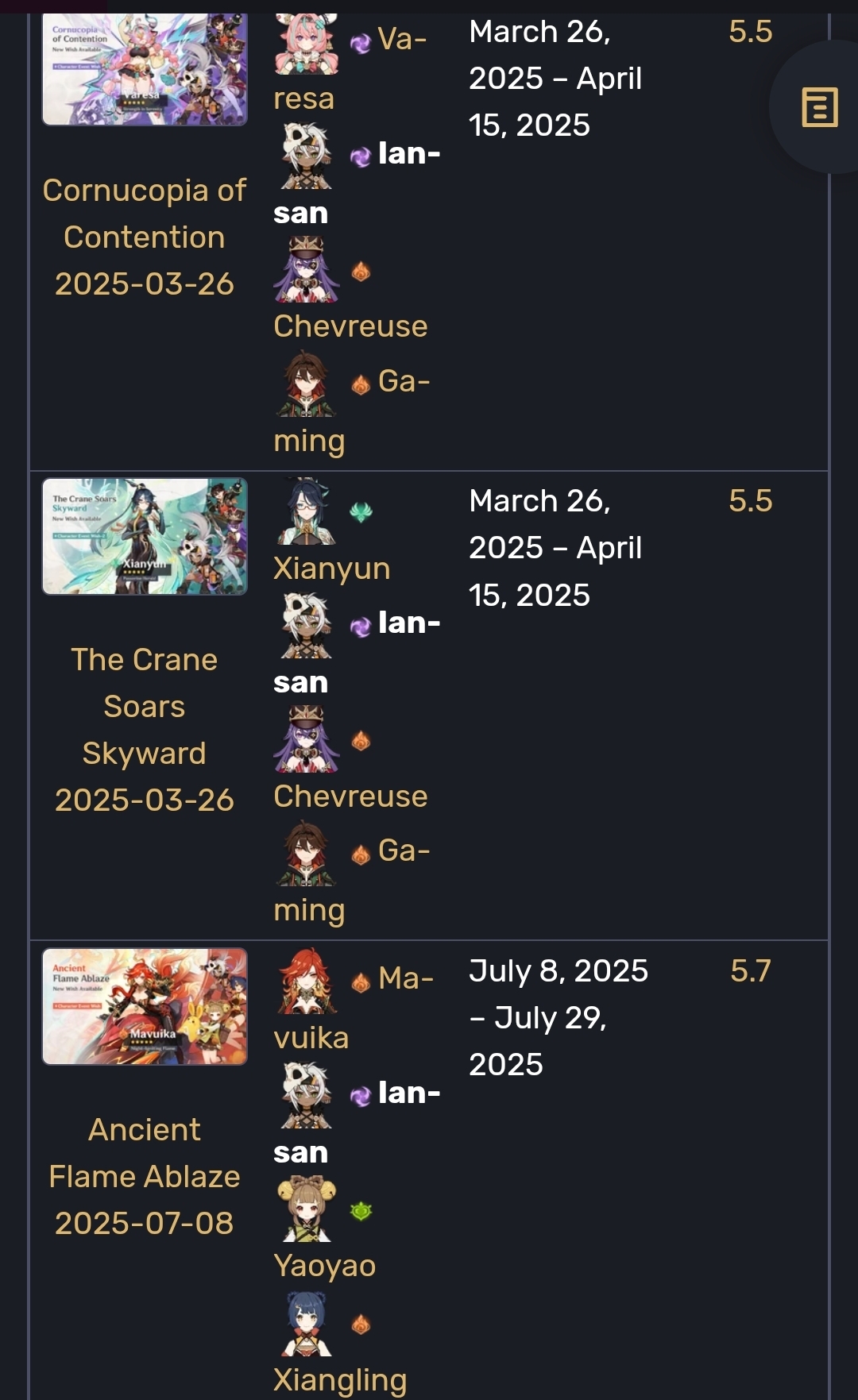
Task: Open The Crane Soars Skyward banner image
Action: 145,536
